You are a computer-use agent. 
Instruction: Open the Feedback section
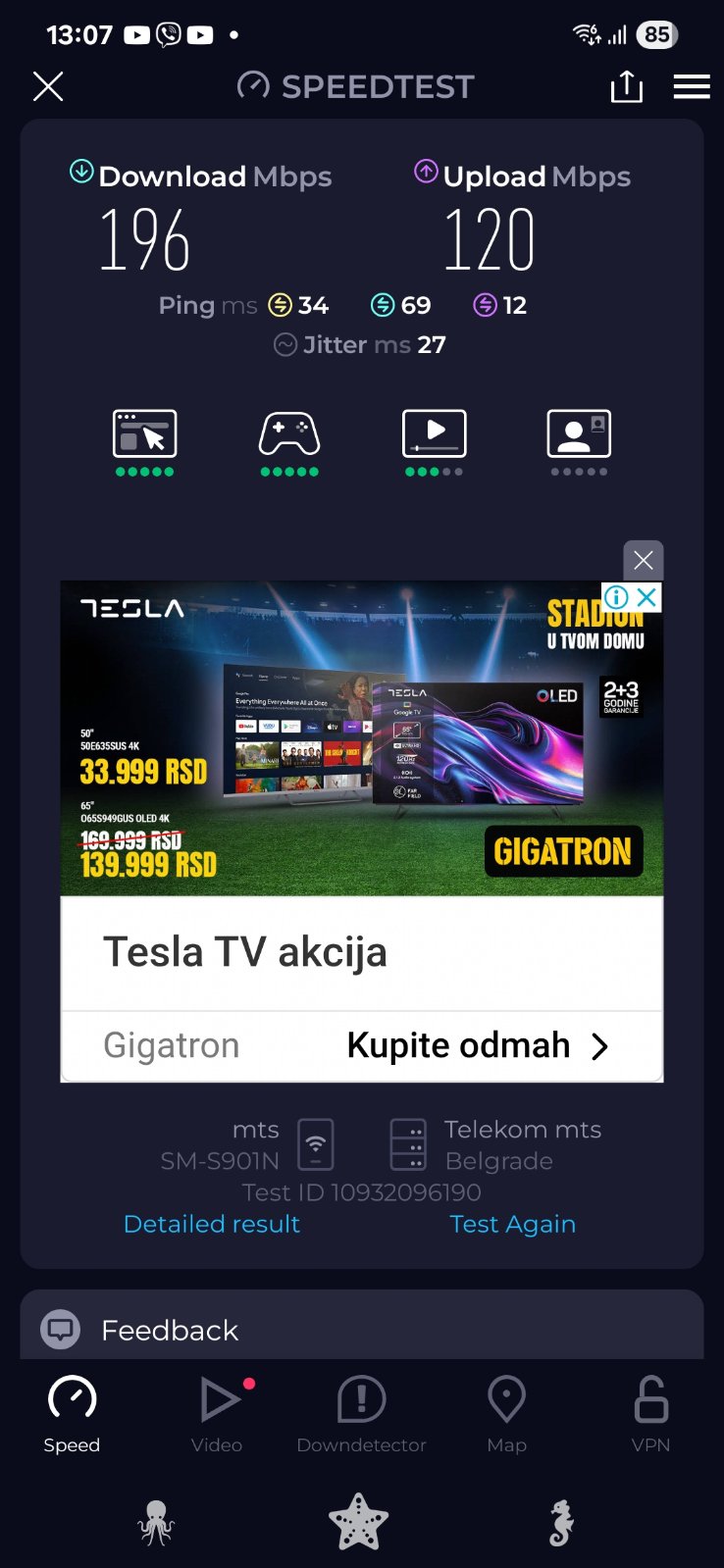(170, 1330)
